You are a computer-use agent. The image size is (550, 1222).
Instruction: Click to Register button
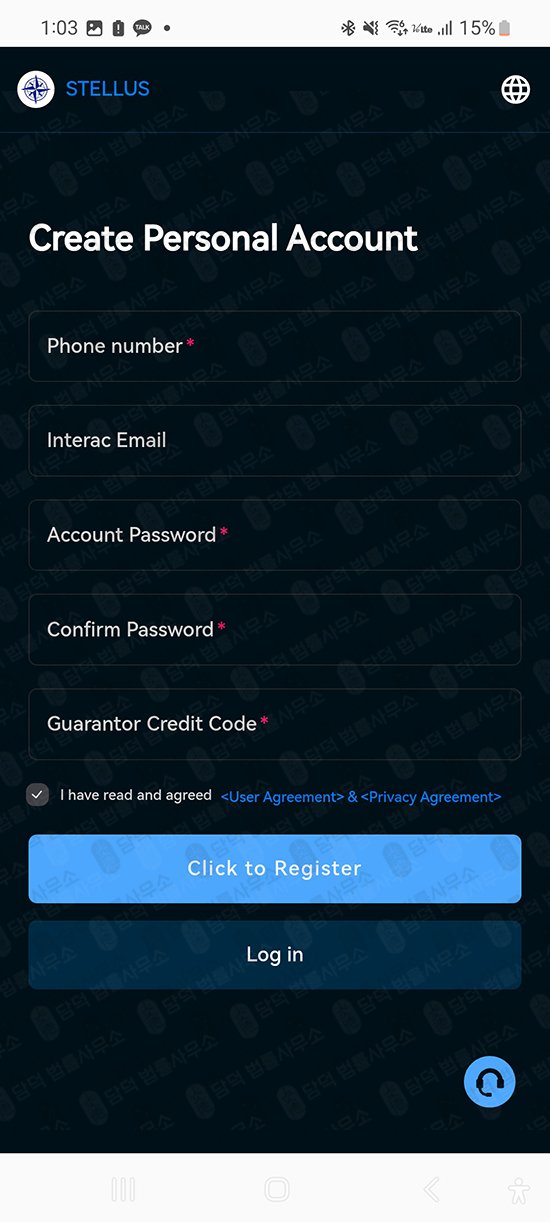[275, 869]
